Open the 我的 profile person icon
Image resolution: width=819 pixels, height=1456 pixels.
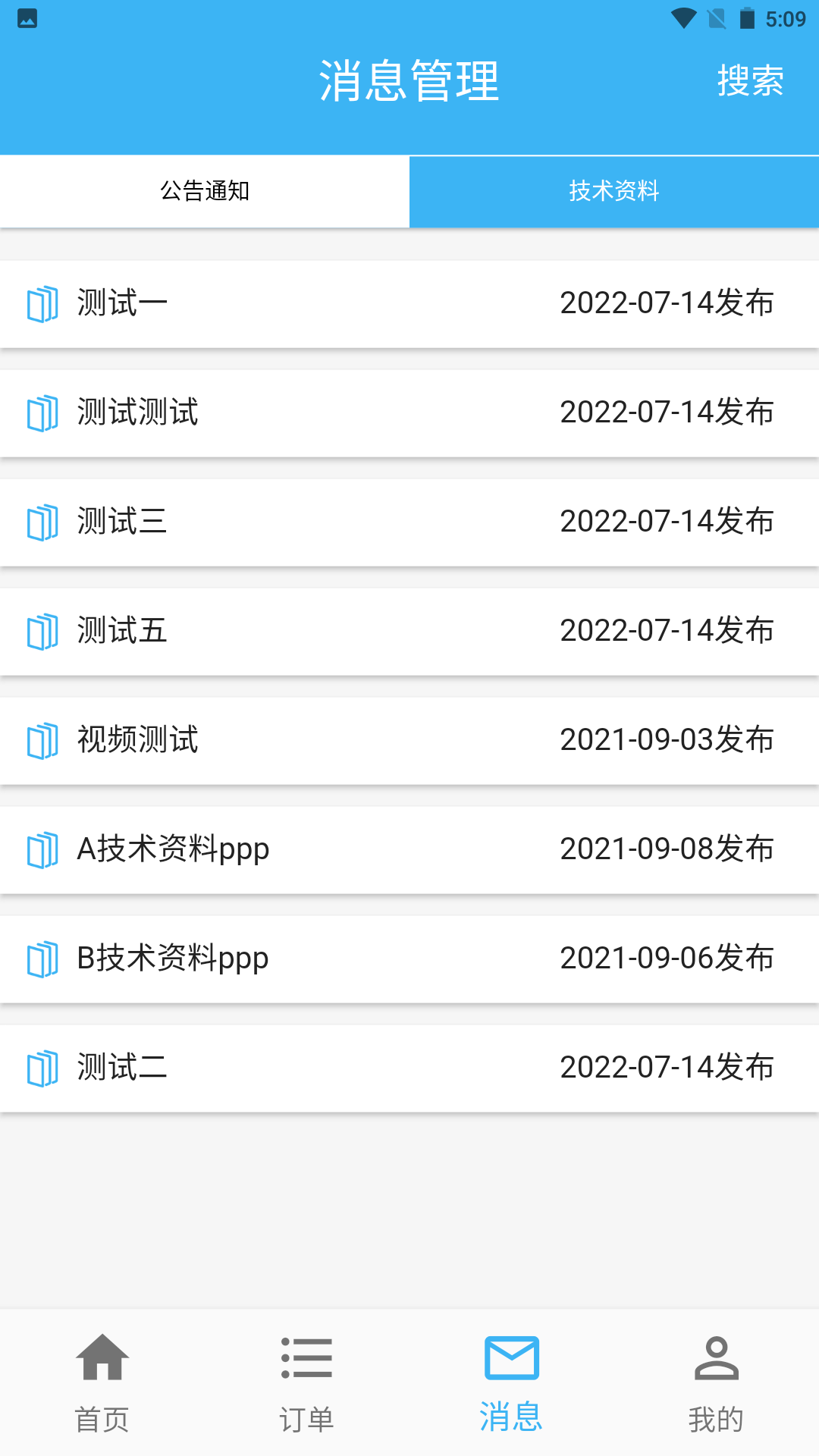717,1357
